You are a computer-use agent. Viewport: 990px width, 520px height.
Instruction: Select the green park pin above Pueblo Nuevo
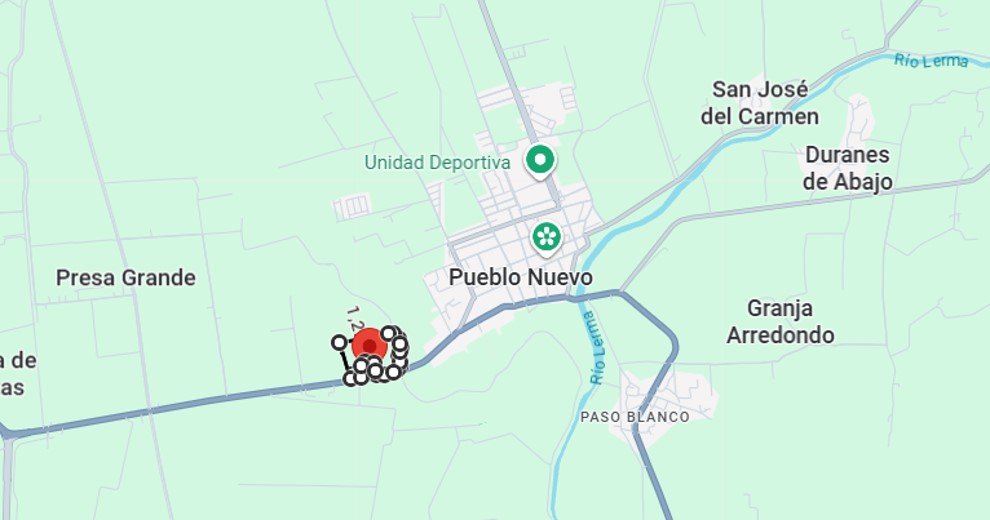[546, 238]
